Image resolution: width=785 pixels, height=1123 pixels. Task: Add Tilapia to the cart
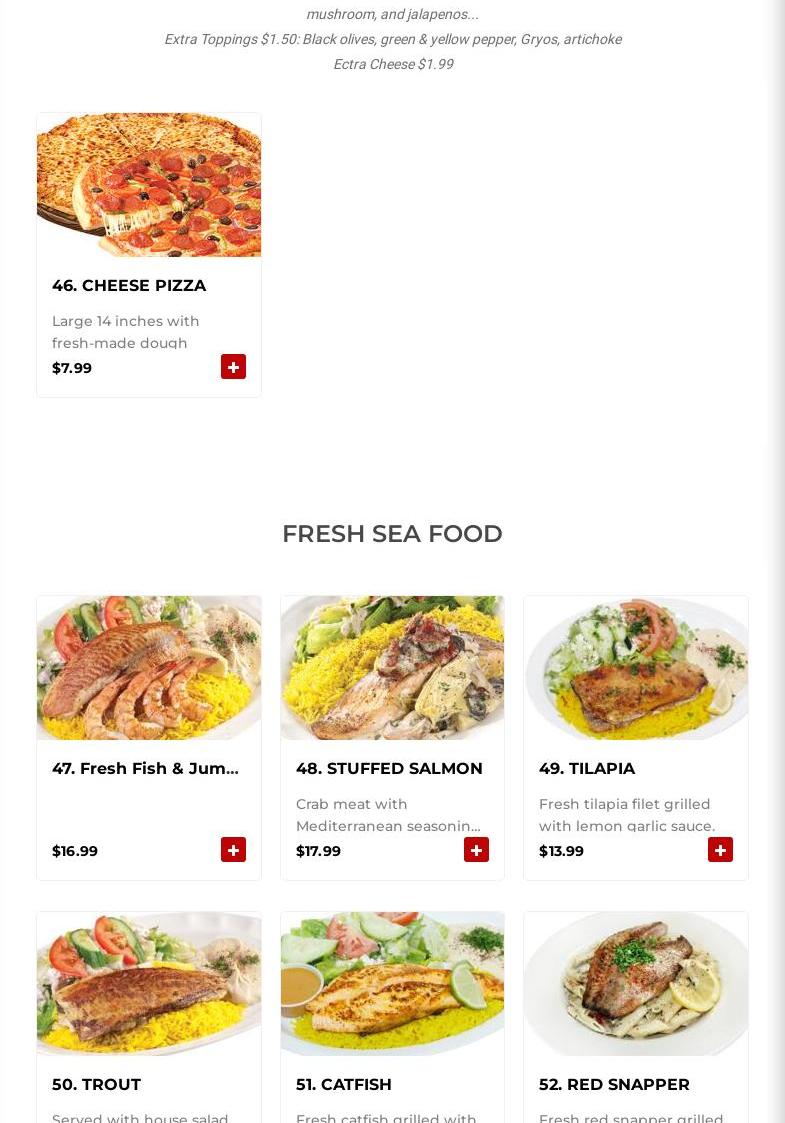720,850
